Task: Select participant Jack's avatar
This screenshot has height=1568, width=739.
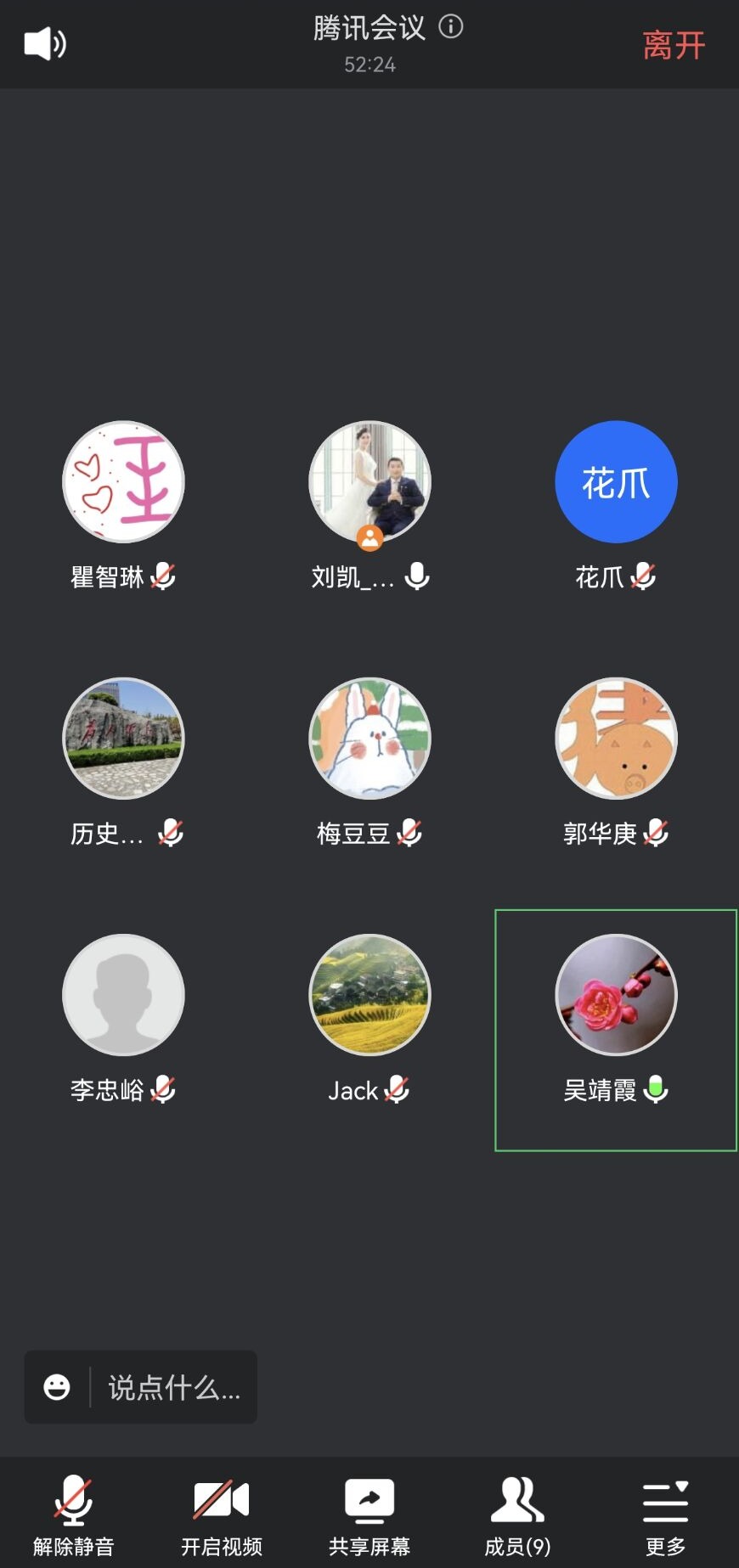Action: tap(369, 994)
